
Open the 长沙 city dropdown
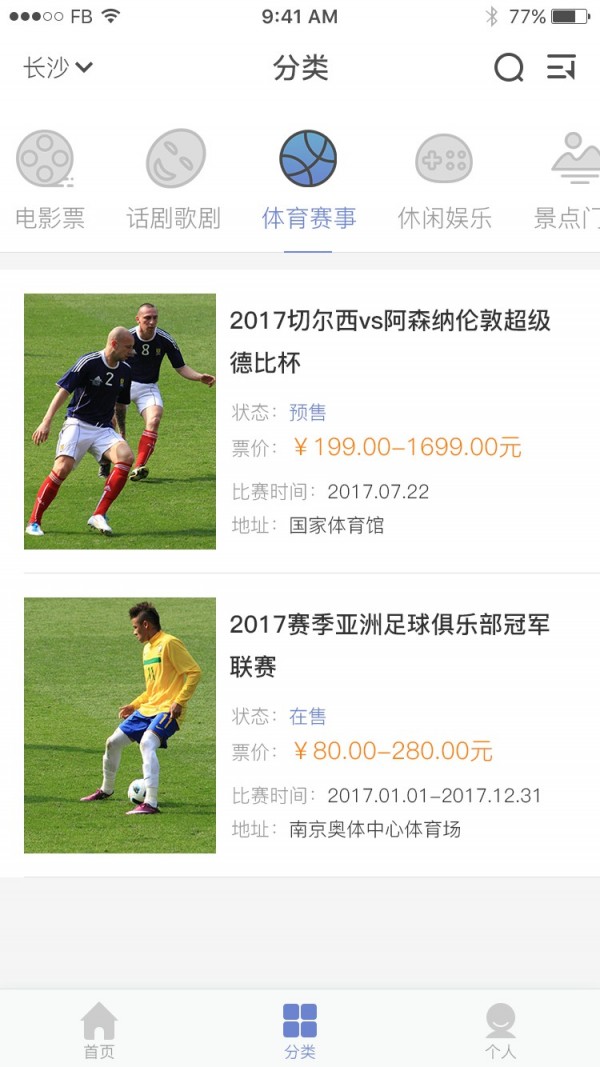(x=58, y=68)
